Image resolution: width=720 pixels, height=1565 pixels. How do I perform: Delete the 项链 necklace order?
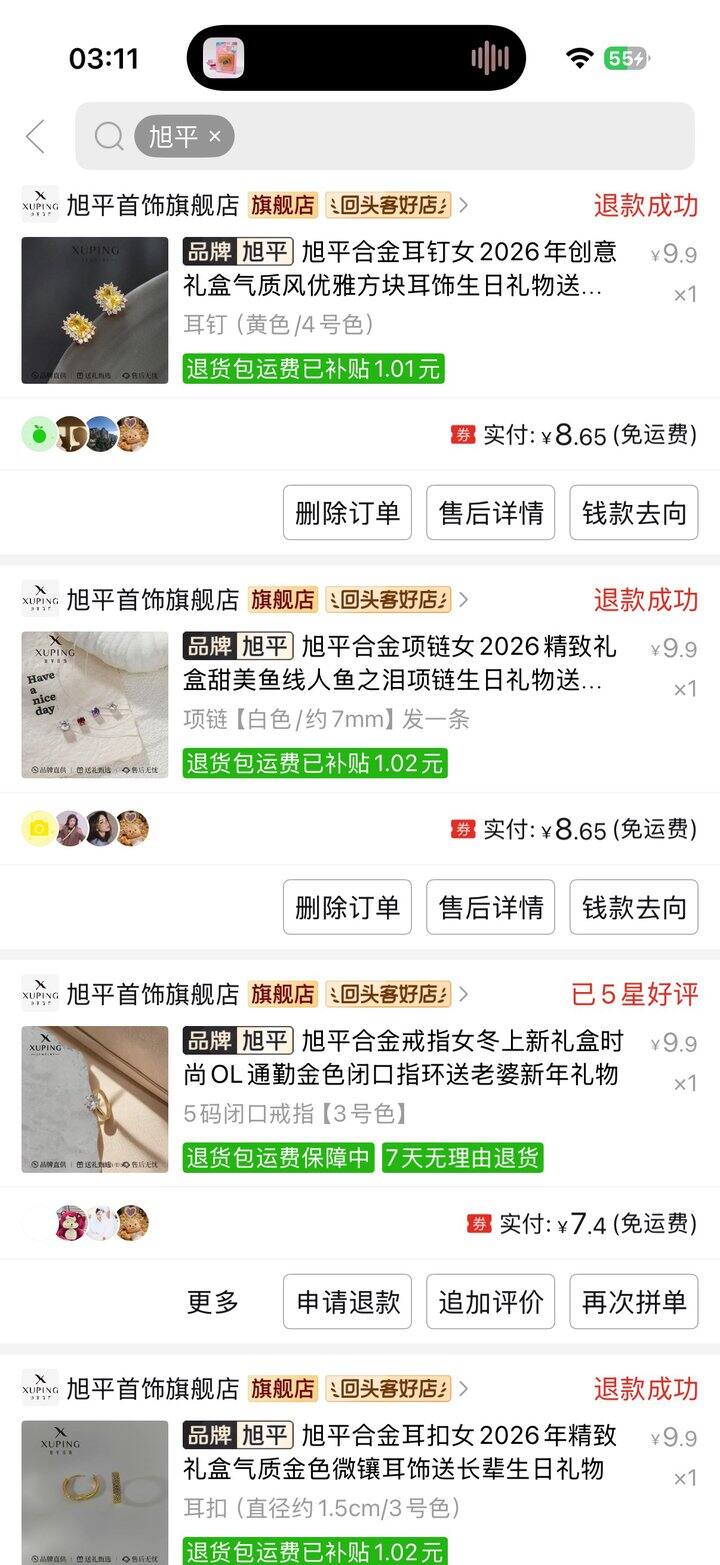tap(347, 907)
